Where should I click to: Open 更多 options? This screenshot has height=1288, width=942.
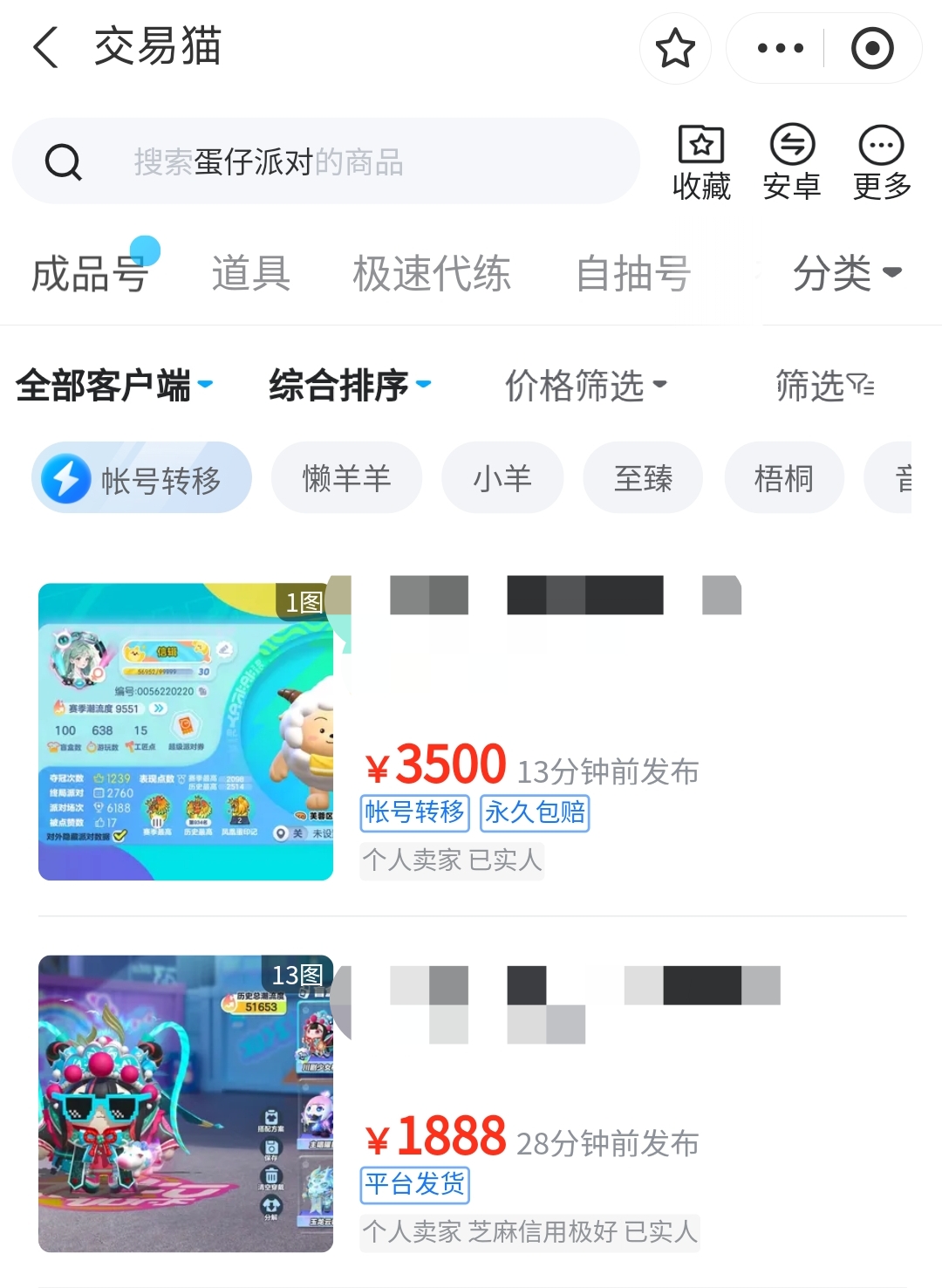pyautogui.click(x=882, y=163)
